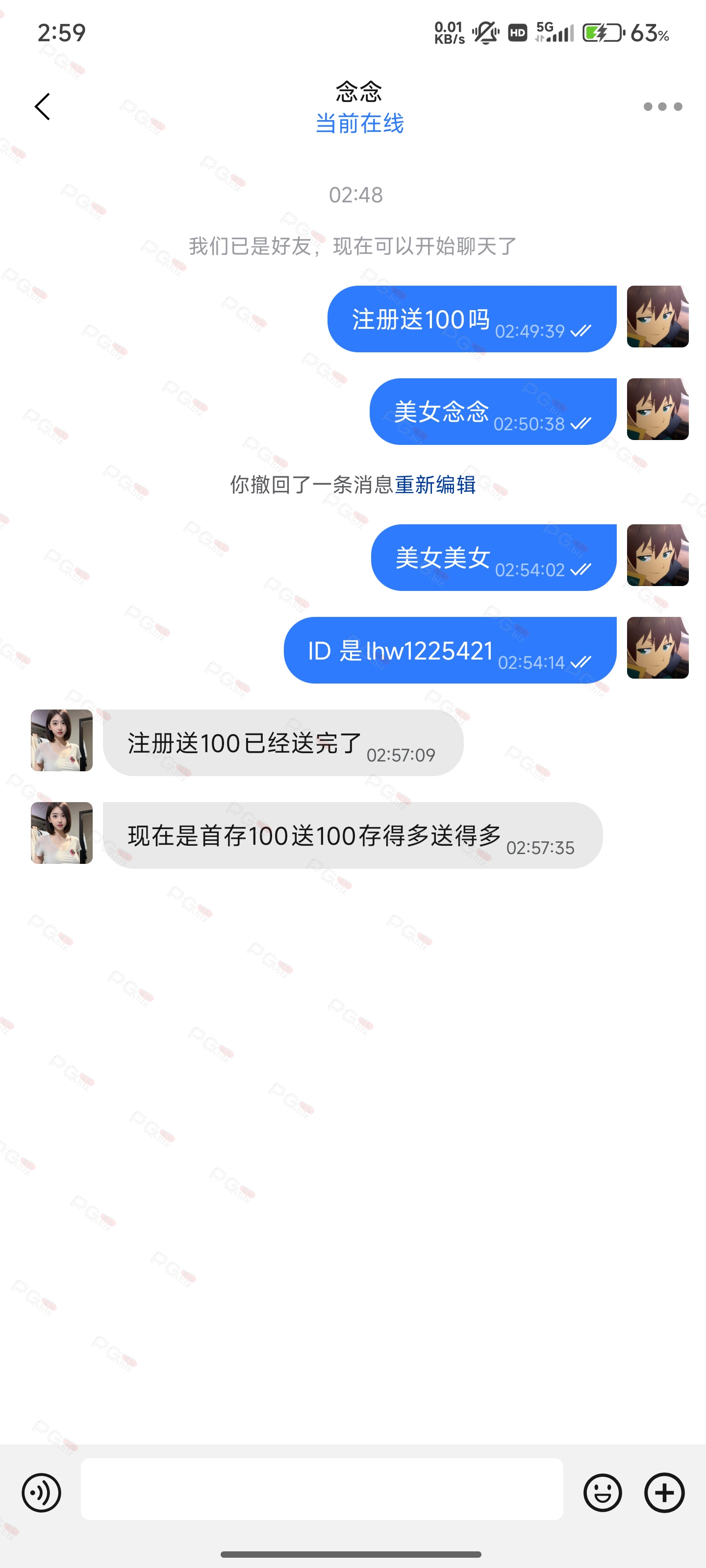
Task: Go back from the 念念 chat
Action: [x=42, y=107]
